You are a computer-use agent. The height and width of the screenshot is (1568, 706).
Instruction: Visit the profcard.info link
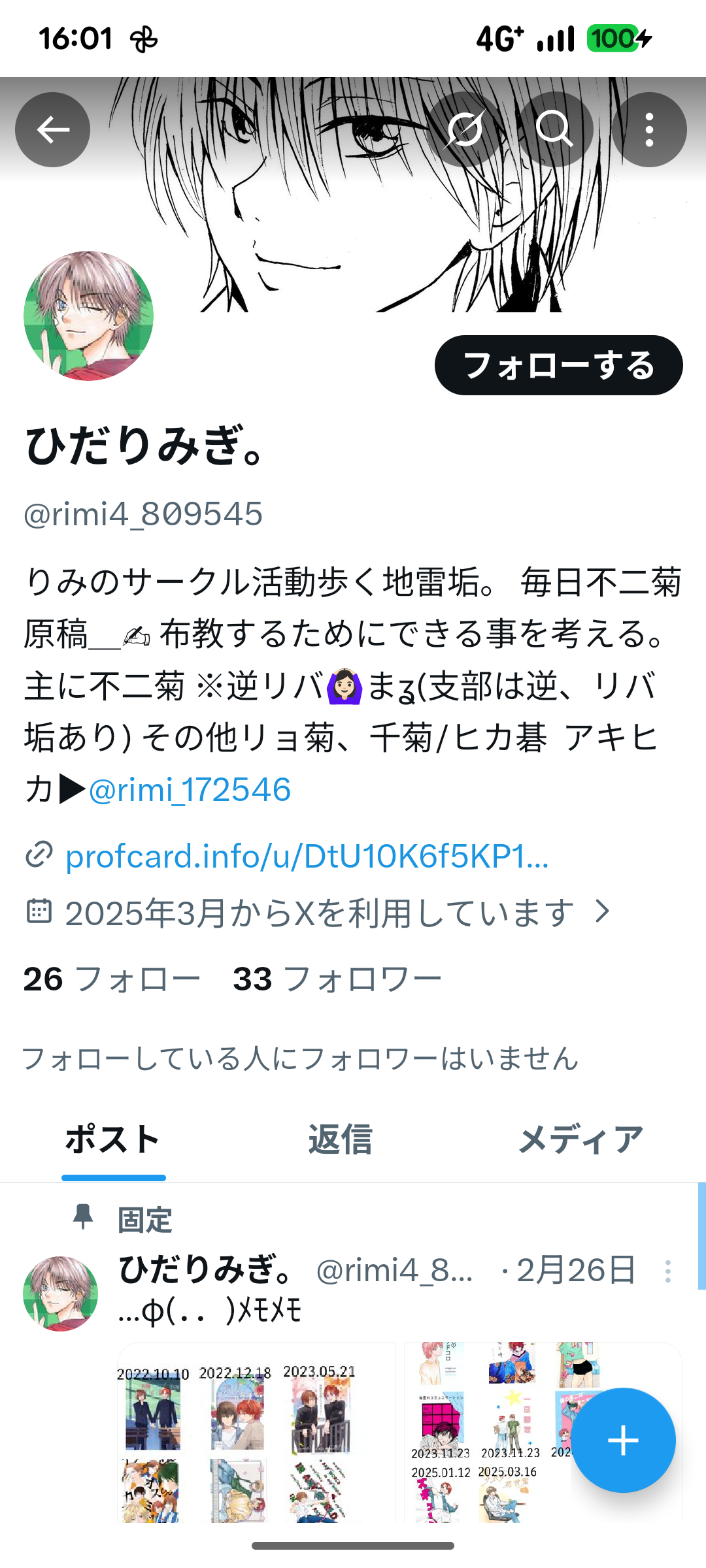click(307, 857)
